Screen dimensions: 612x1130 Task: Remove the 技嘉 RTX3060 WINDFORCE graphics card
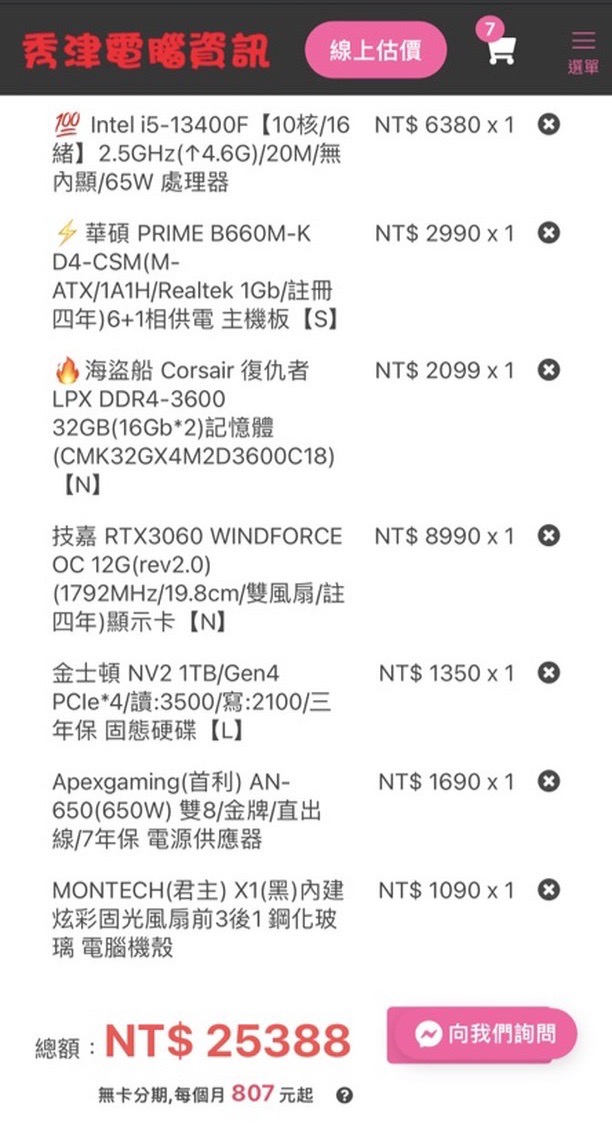click(x=548, y=535)
